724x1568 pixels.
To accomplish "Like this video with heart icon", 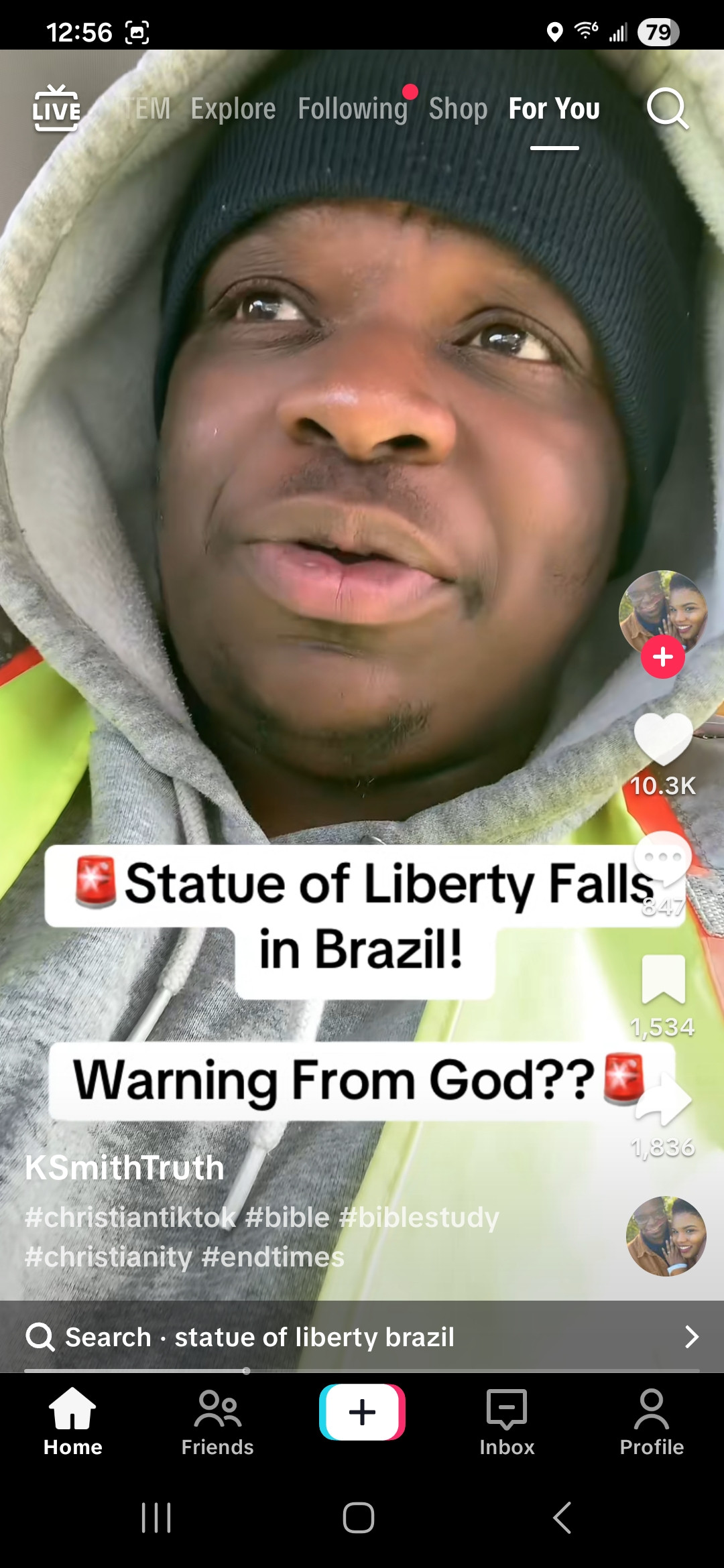I will (x=663, y=739).
